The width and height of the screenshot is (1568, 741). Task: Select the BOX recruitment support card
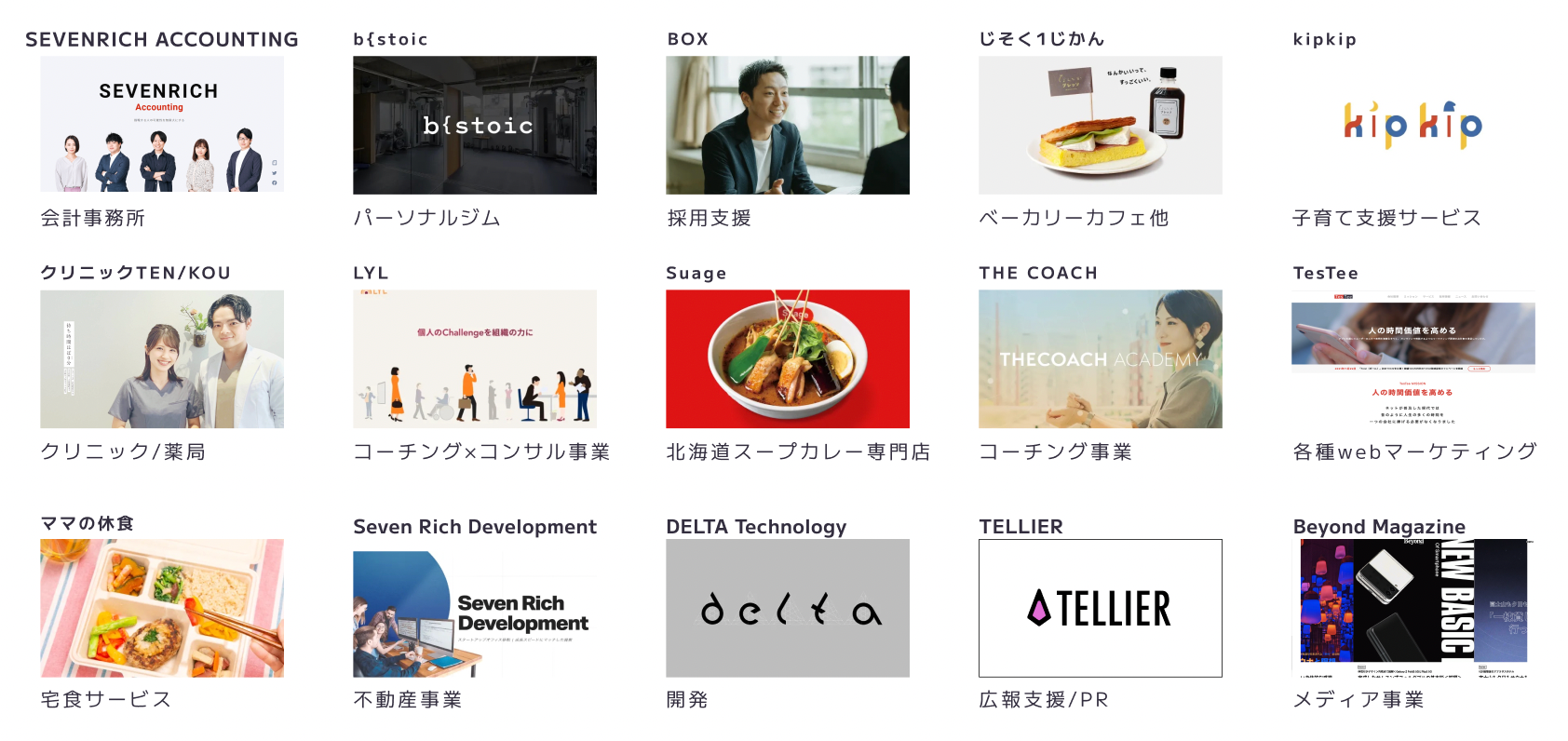[788, 125]
